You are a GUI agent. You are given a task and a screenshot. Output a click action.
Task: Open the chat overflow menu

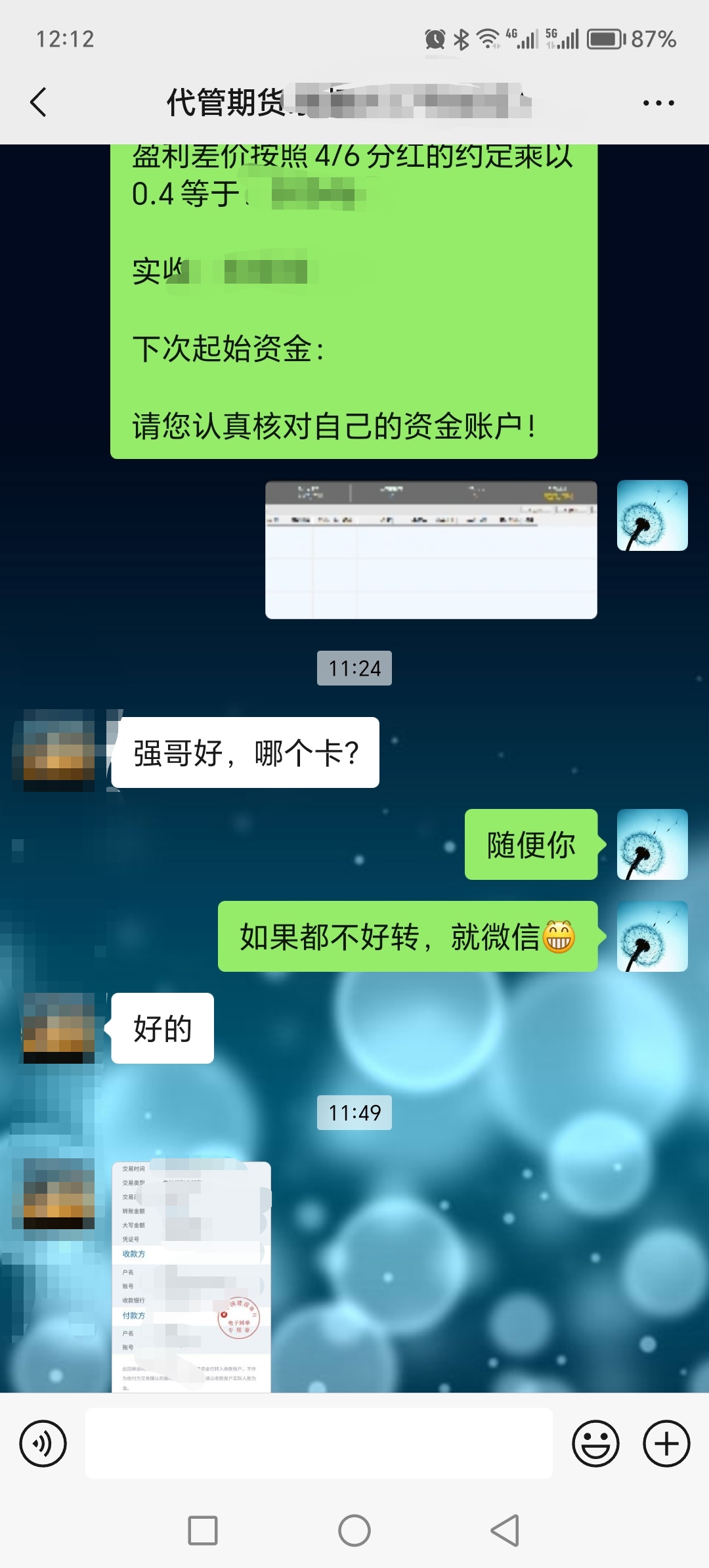point(658,103)
